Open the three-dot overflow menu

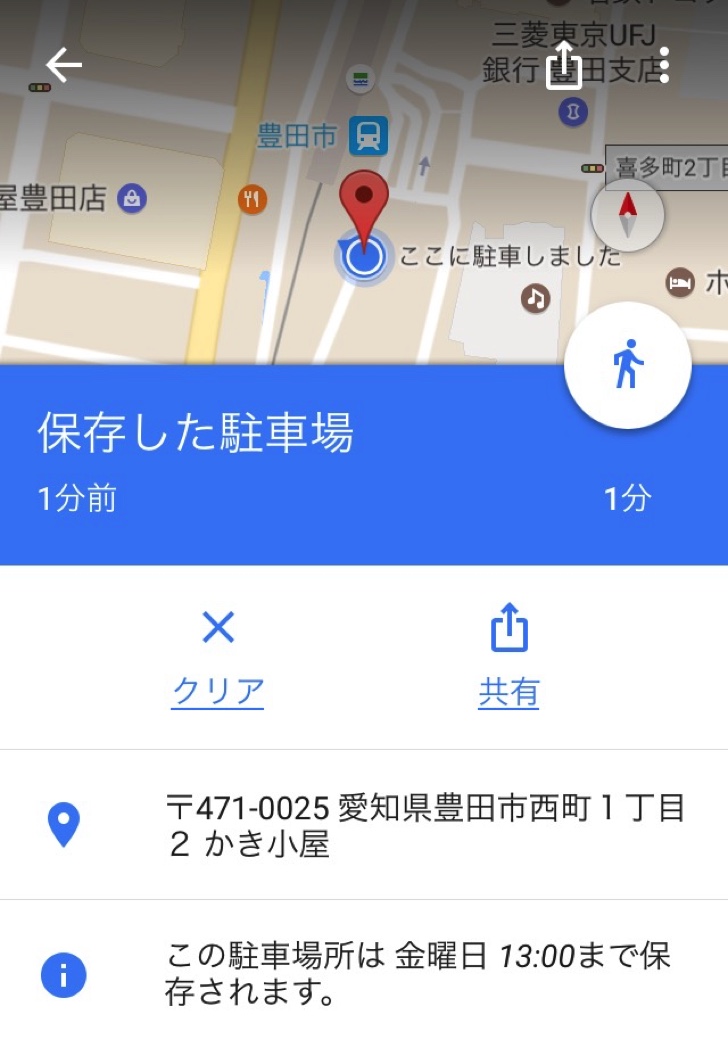pos(664,66)
